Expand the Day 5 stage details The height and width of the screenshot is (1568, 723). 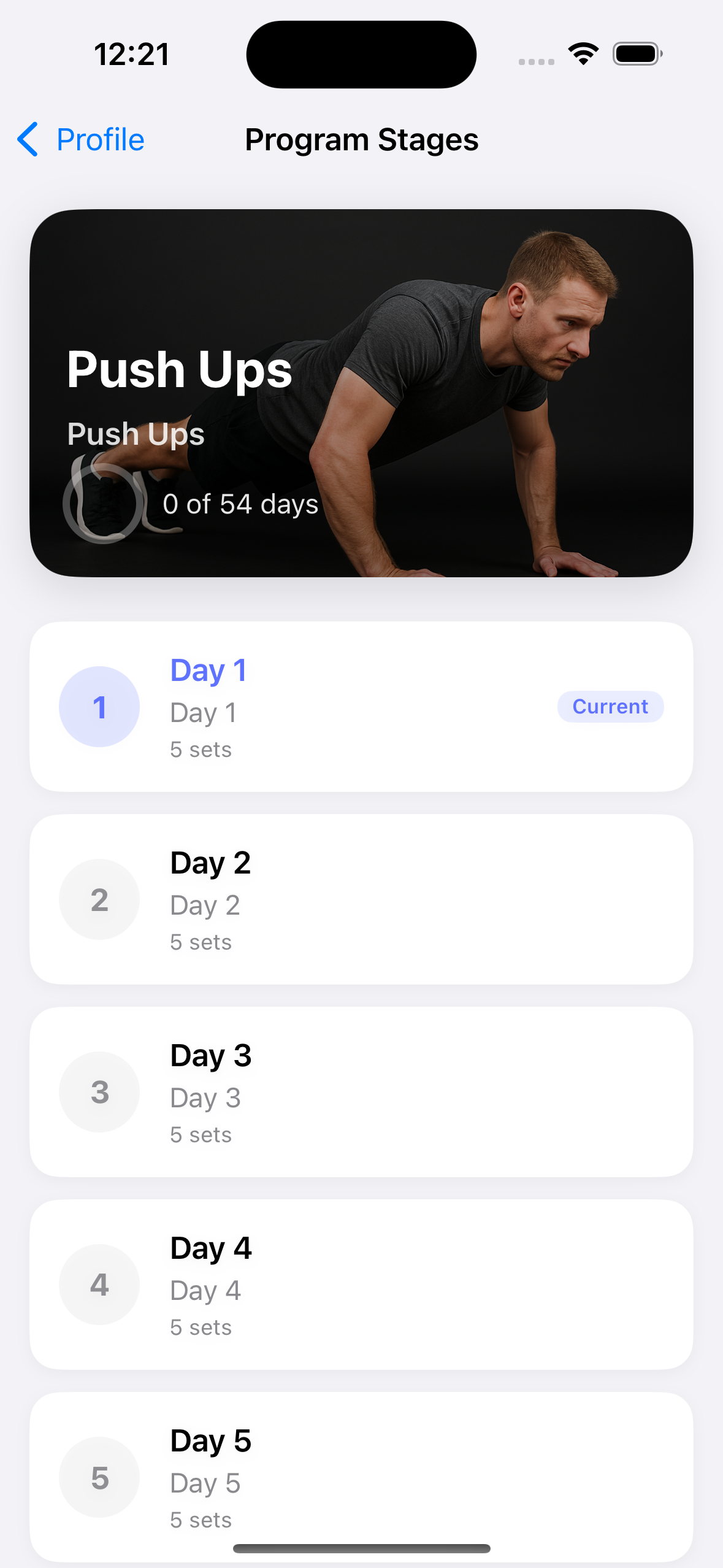pyautogui.click(x=361, y=1477)
